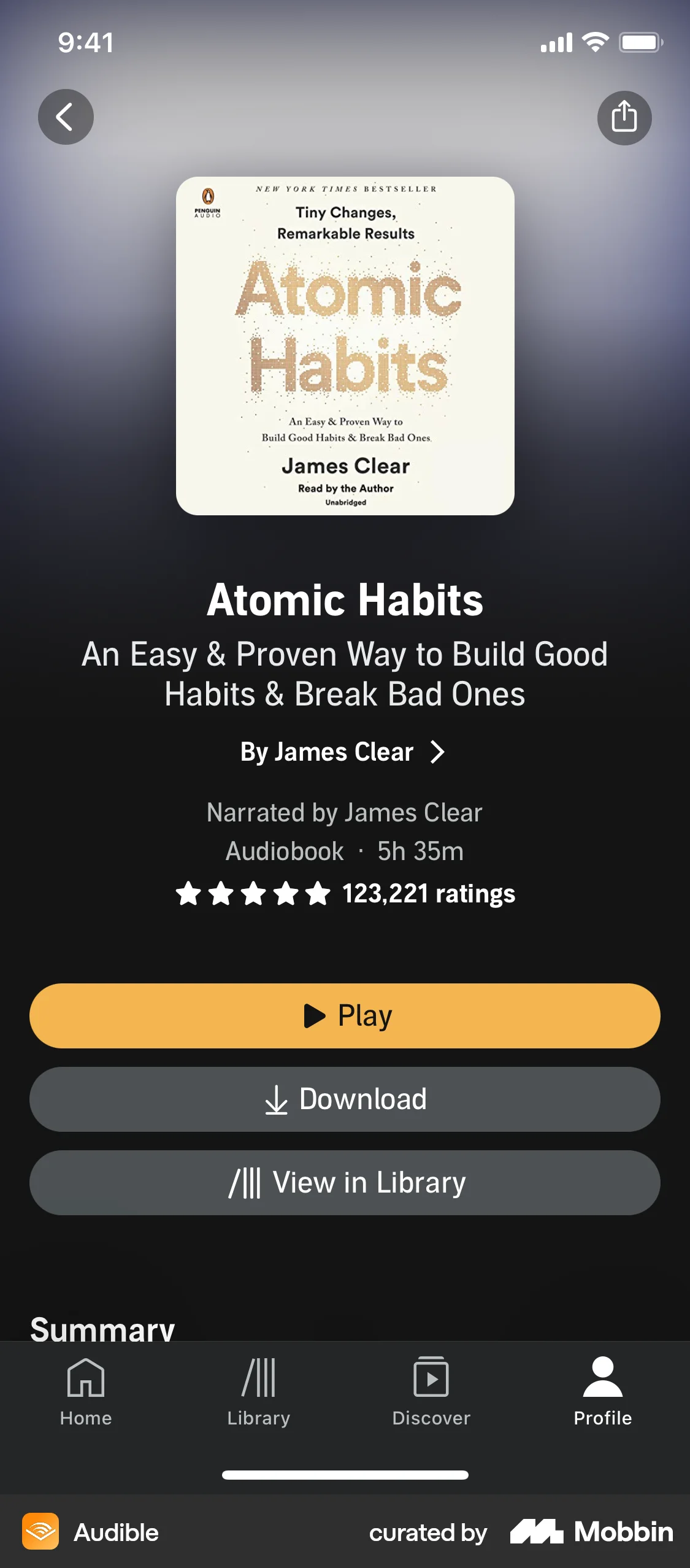This screenshot has width=690, height=1568.
Task: Open the 123,221 ratings link
Action: click(x=428, y=894)
